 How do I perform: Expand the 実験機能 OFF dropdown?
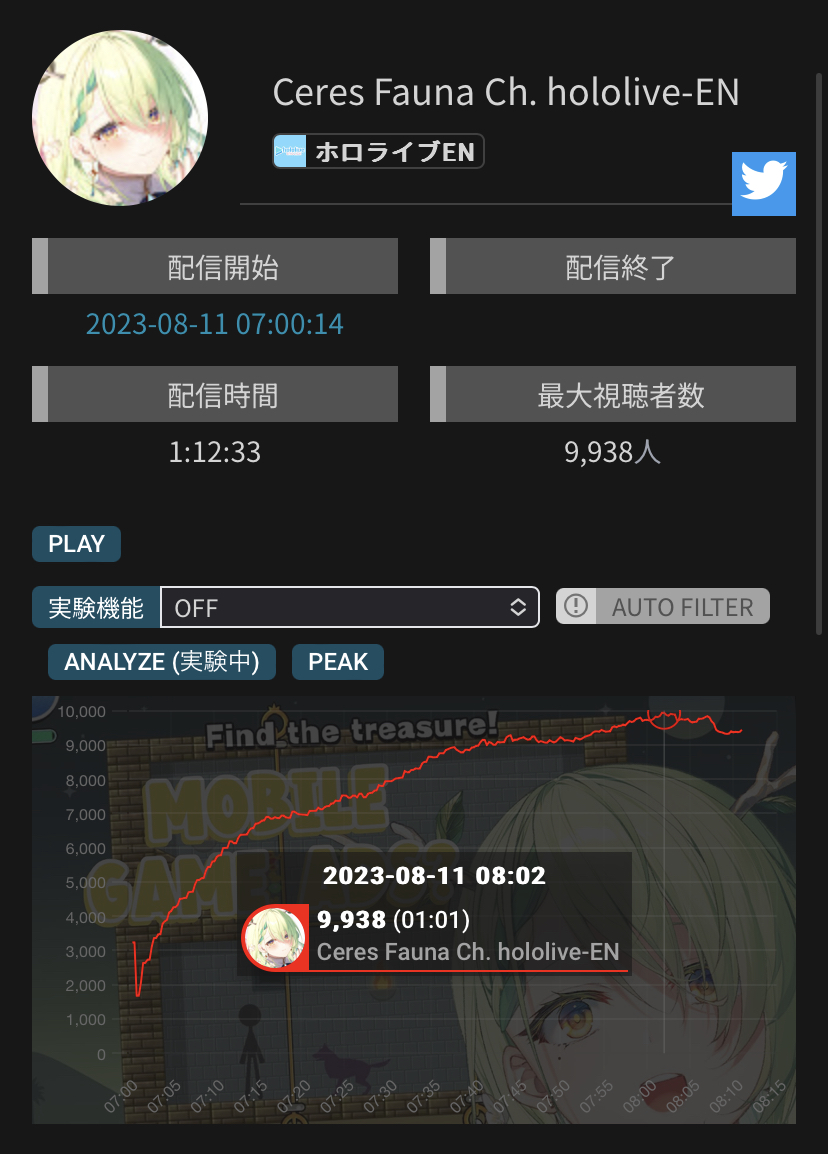[x=349, y=607]
